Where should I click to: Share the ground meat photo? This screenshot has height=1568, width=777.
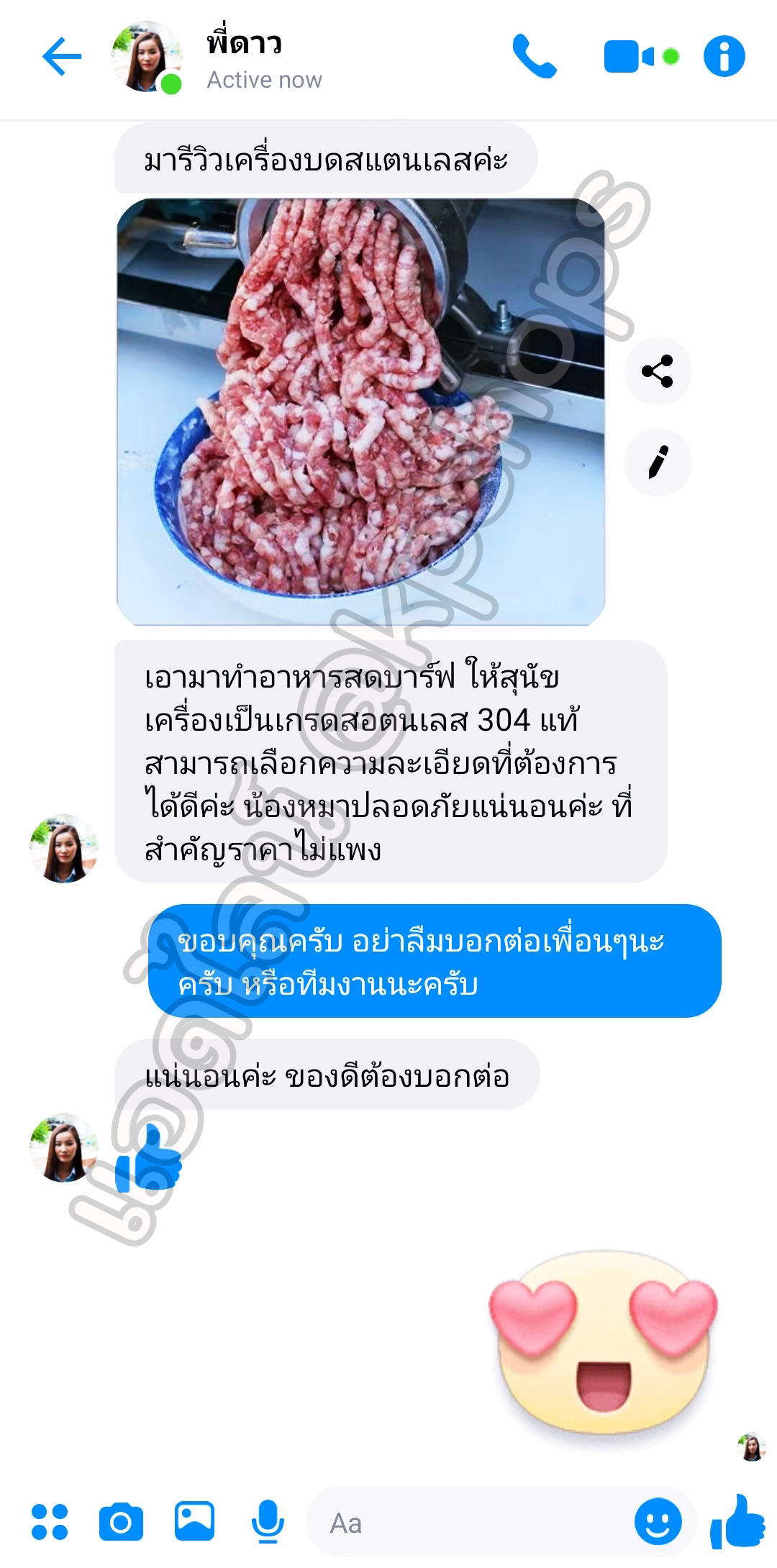[658, 371]
